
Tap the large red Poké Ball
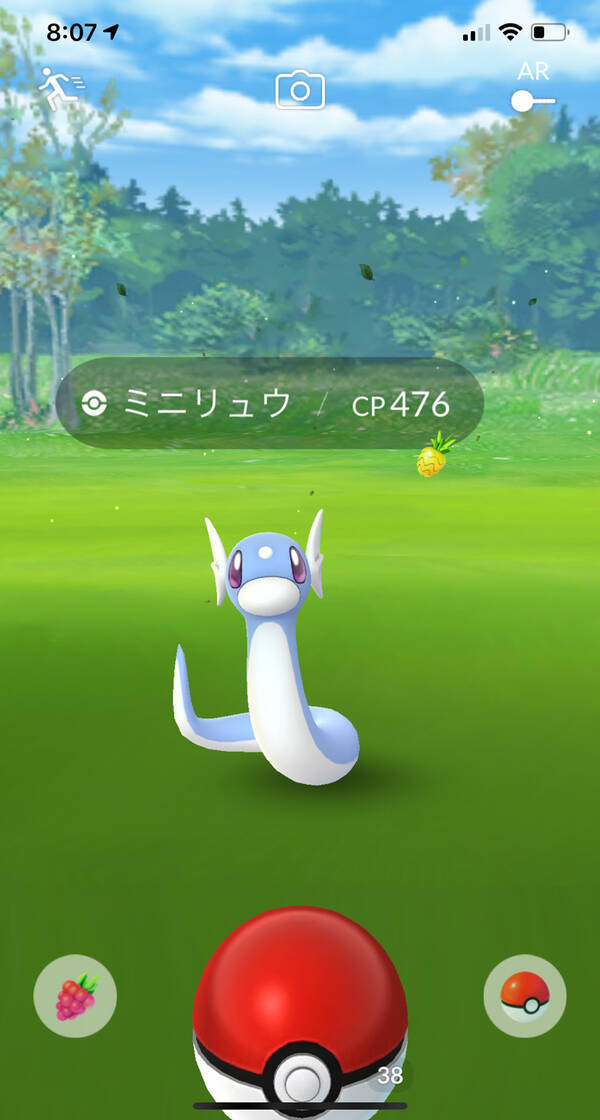click(300, 1010)
